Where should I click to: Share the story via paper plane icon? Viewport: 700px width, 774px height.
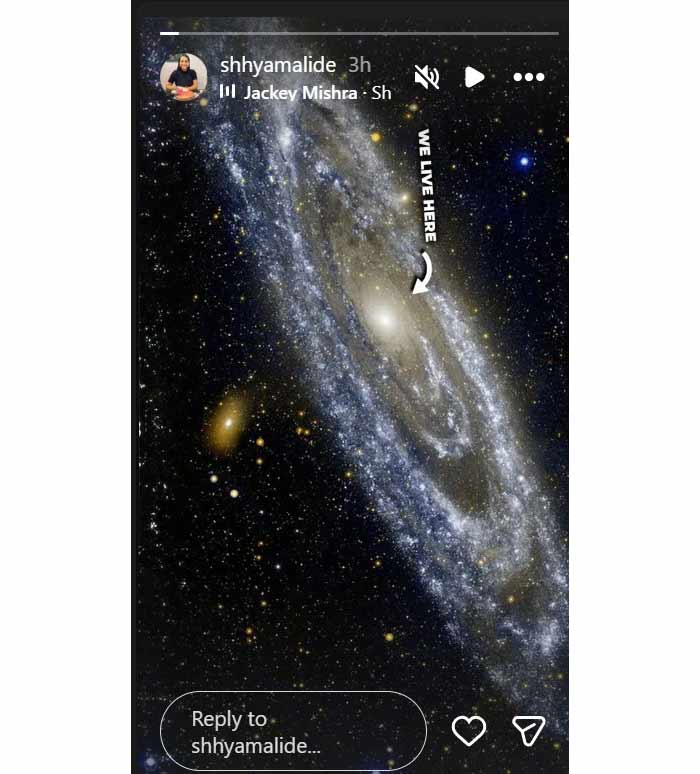click(527, 731)
